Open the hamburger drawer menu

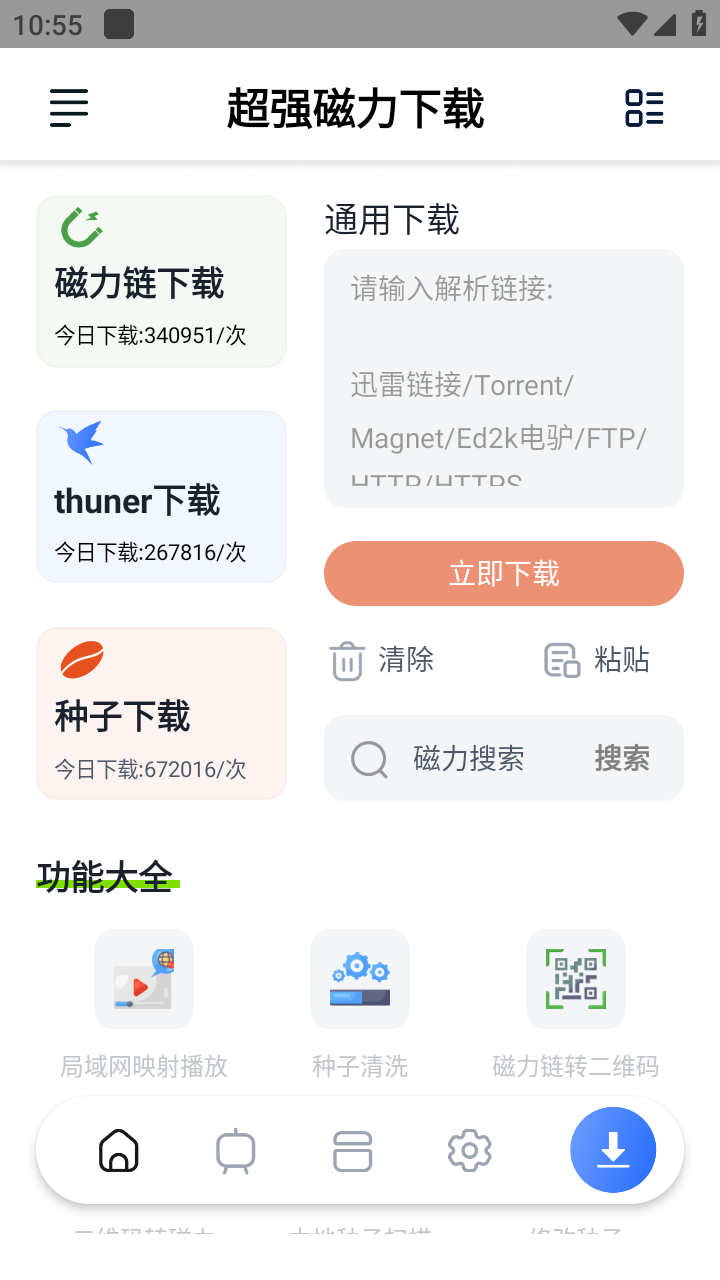tap(69, 108)
